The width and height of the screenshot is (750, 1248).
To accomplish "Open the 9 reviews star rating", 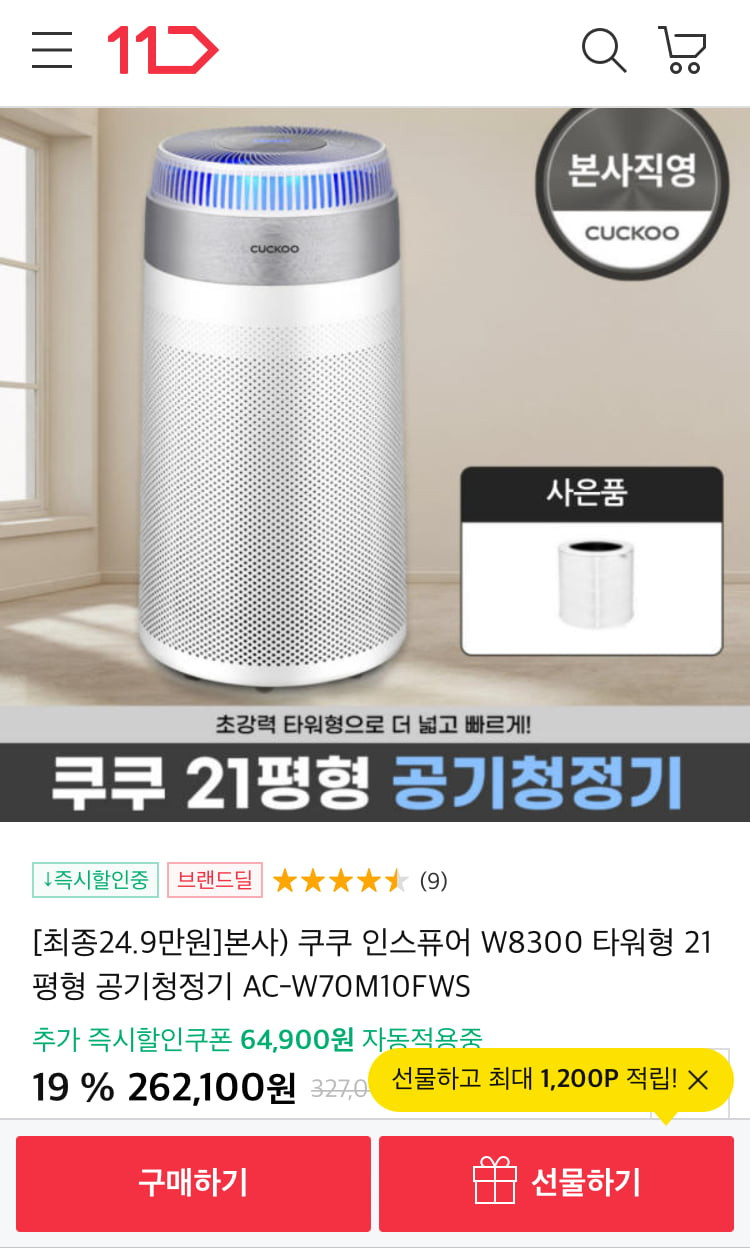I will (x=360, y=881).
